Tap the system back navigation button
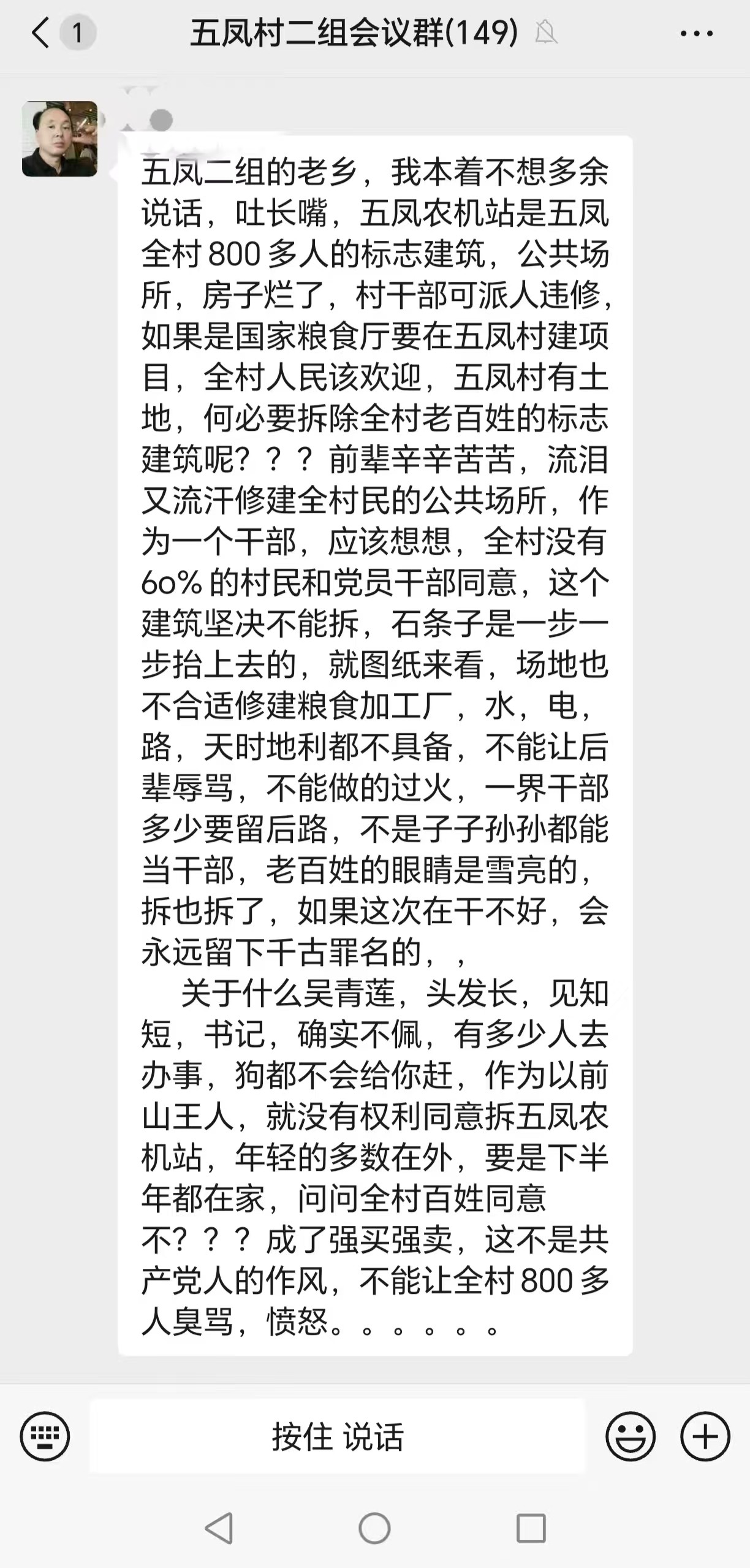This screenshot has height=1568, width=750. point(219,1528)
